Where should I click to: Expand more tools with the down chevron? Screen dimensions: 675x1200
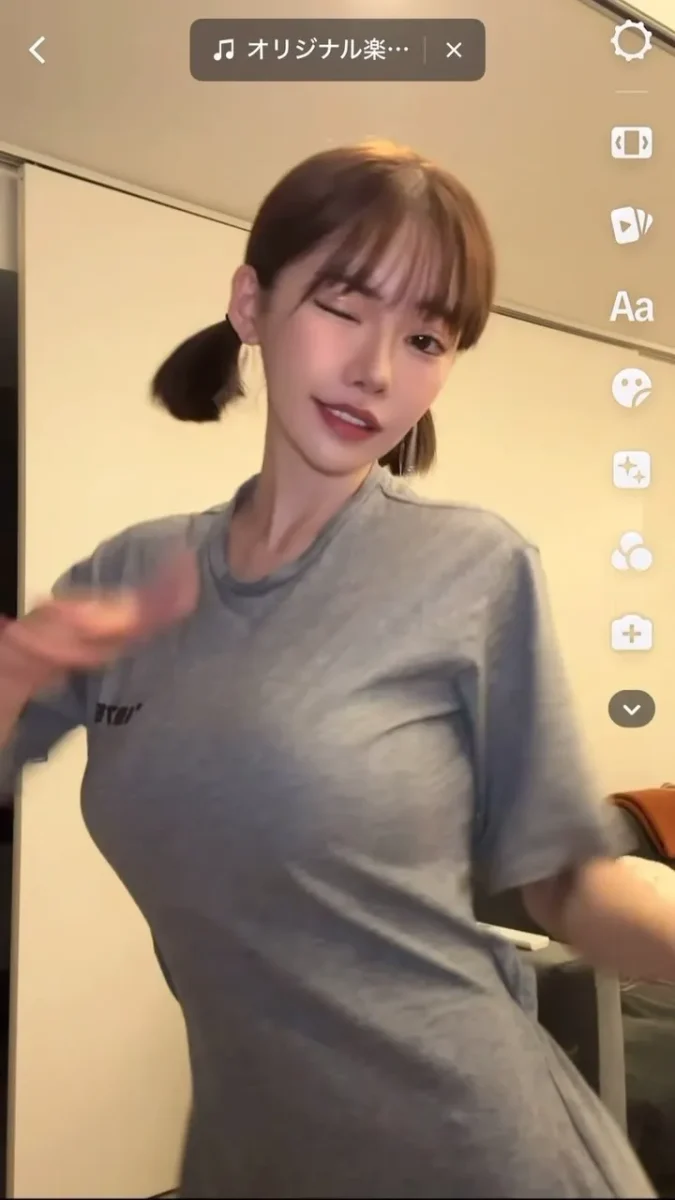coord(631,709)
